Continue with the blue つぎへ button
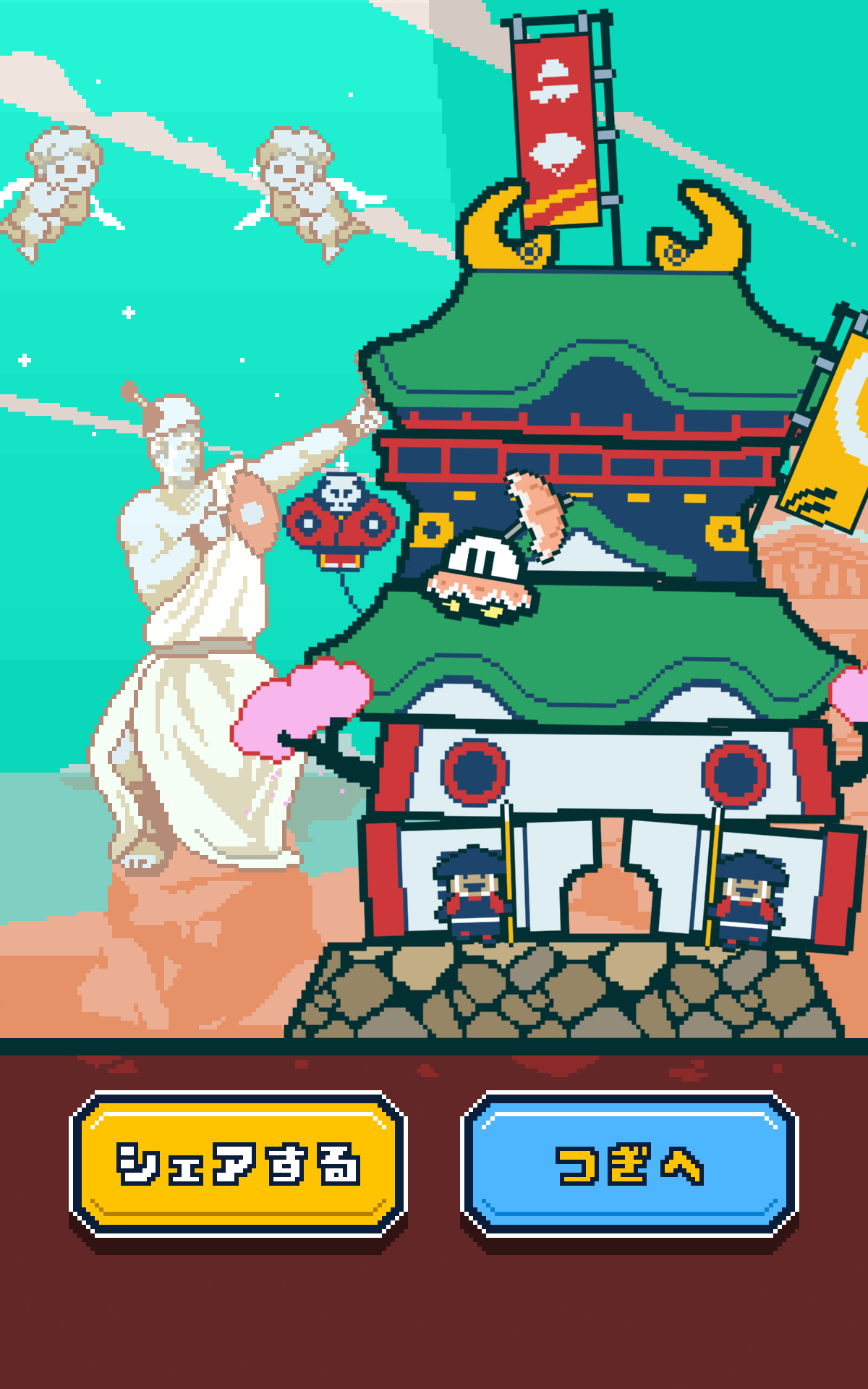The height and width of the screenshot is (1389, 868). click(x=629, y=1163)
